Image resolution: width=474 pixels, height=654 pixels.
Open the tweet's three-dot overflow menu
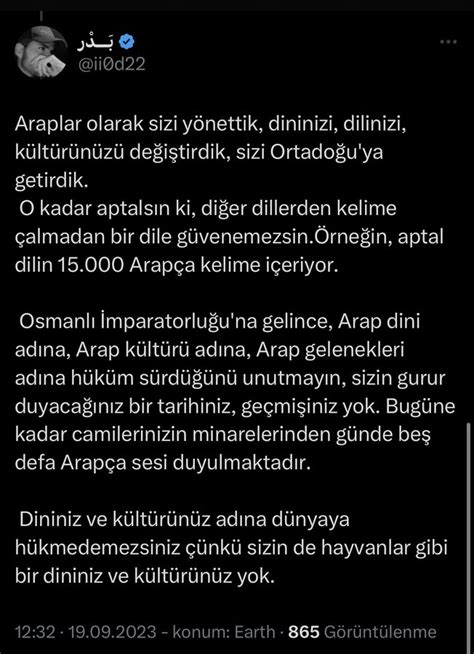449,42
